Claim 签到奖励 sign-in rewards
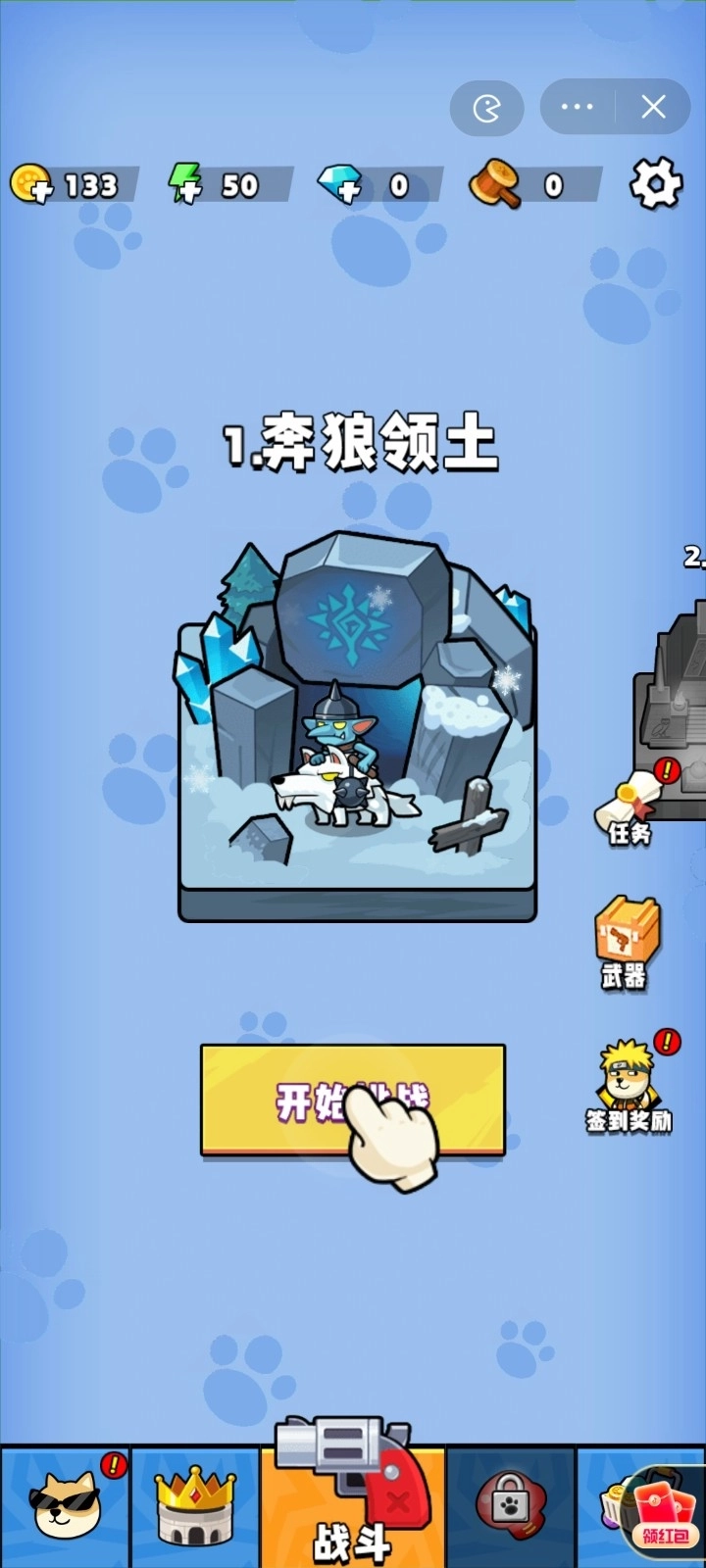Viewport: 706px width, 1568px height. [629, 1086]
